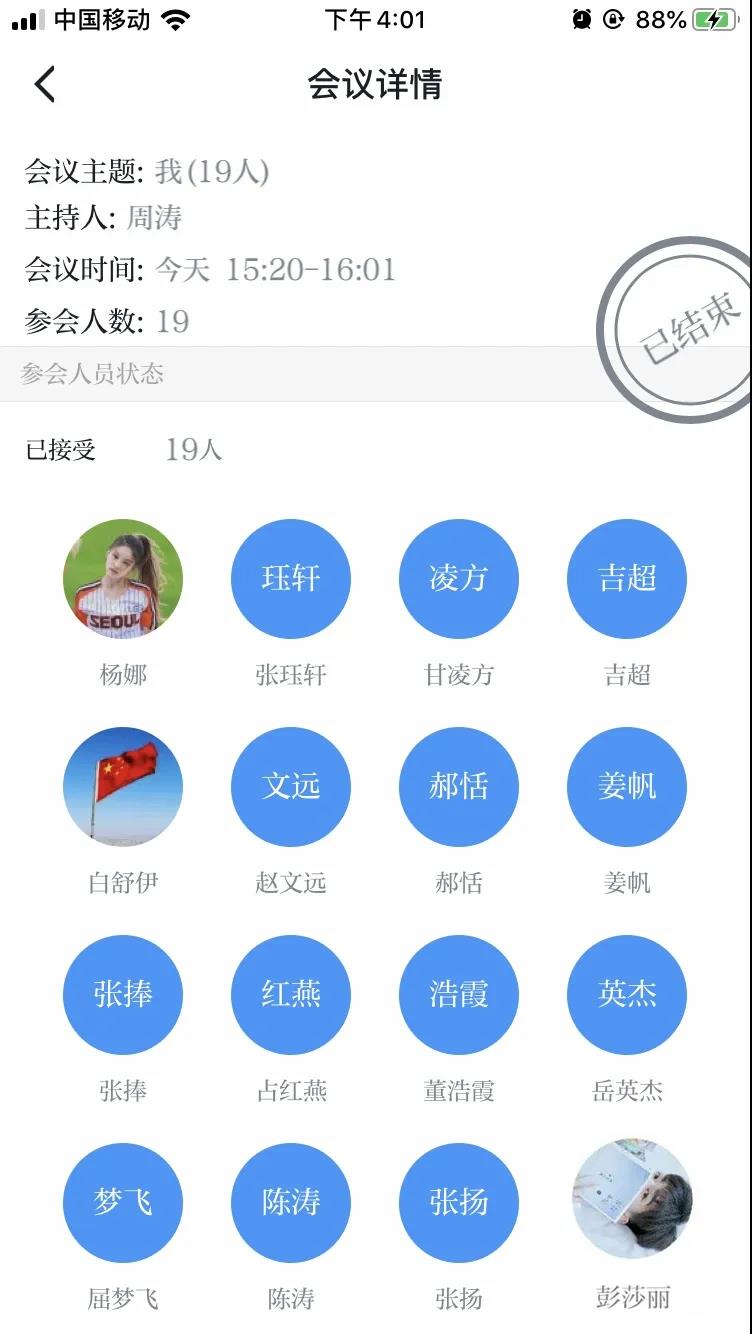Select participant 赵文远
The image size is (752, 1334).
click(291, 787)
